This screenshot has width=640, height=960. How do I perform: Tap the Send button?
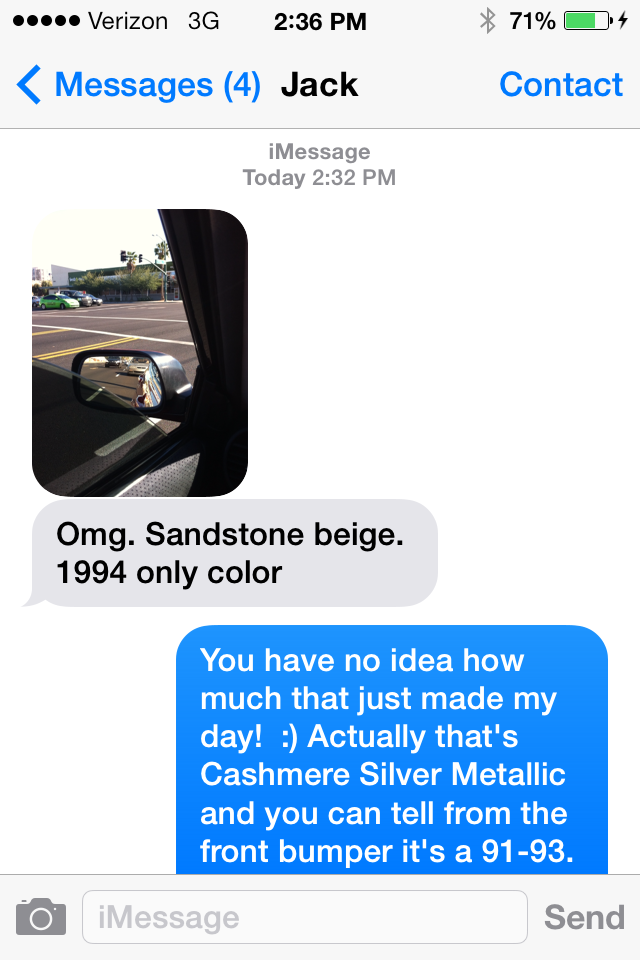(584, 916)
